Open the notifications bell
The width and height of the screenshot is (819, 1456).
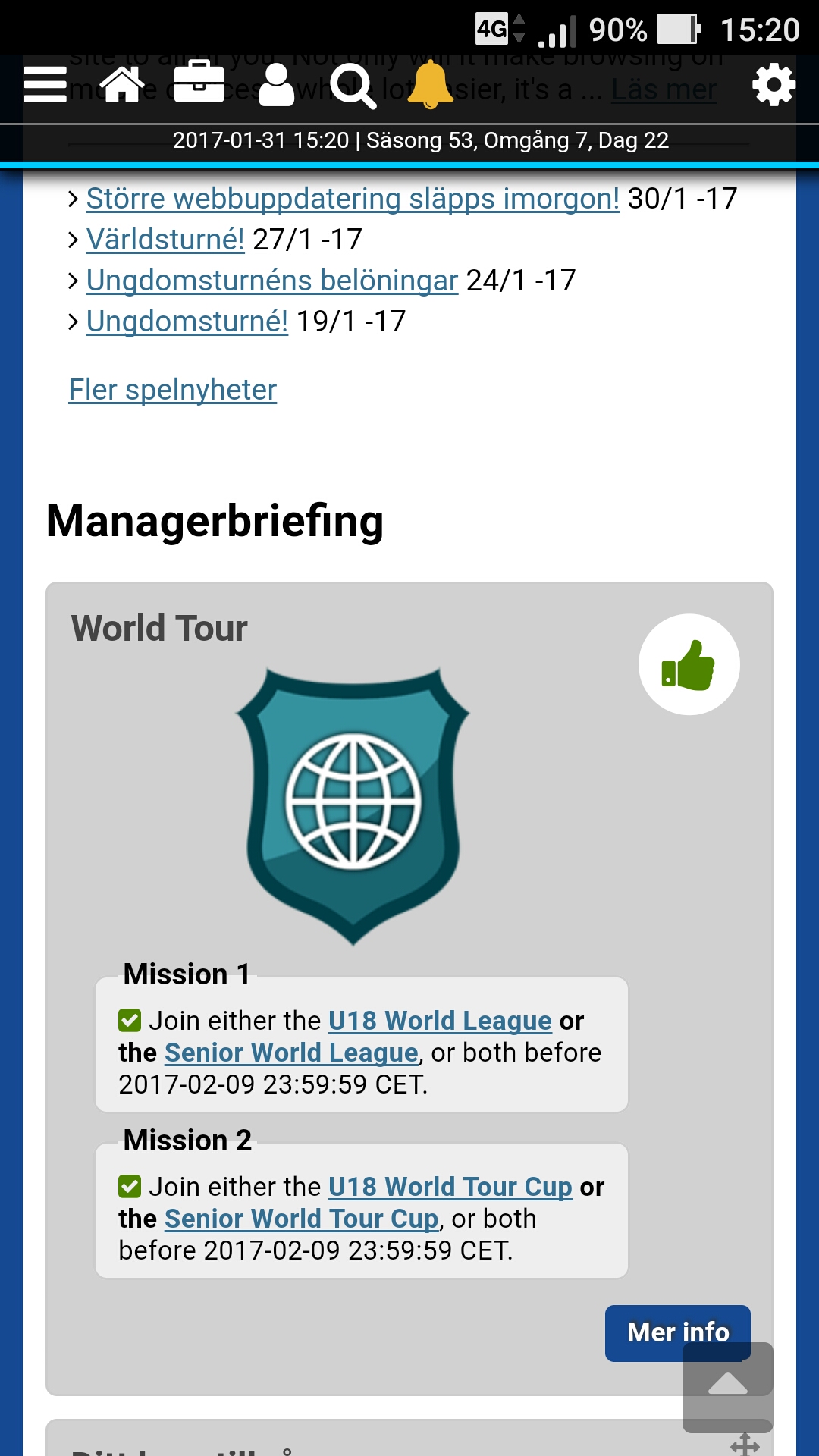431,85
